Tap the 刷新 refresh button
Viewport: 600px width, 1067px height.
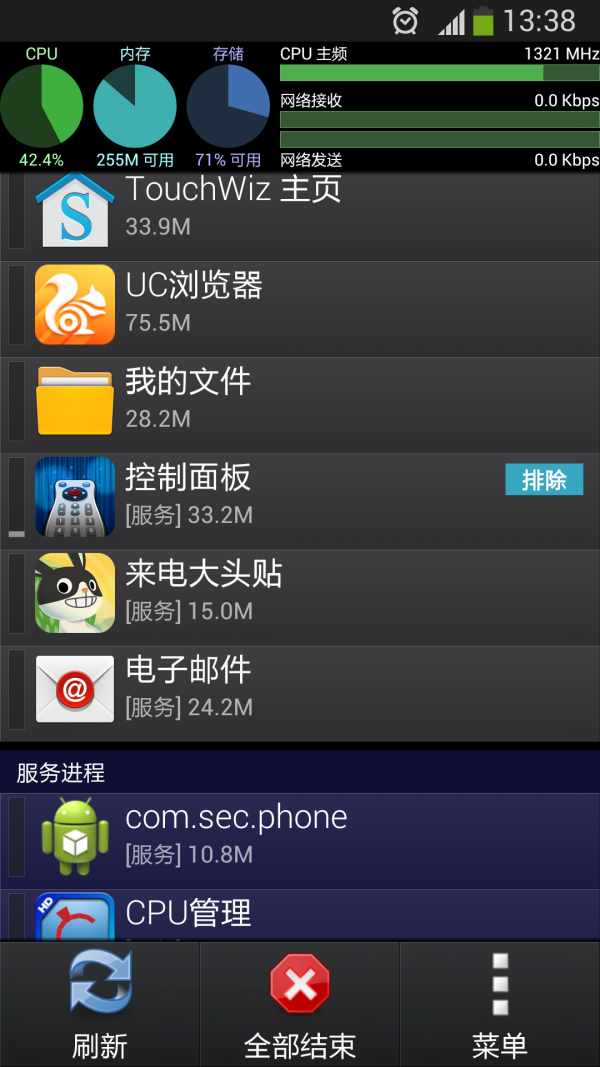[100, 1004]
